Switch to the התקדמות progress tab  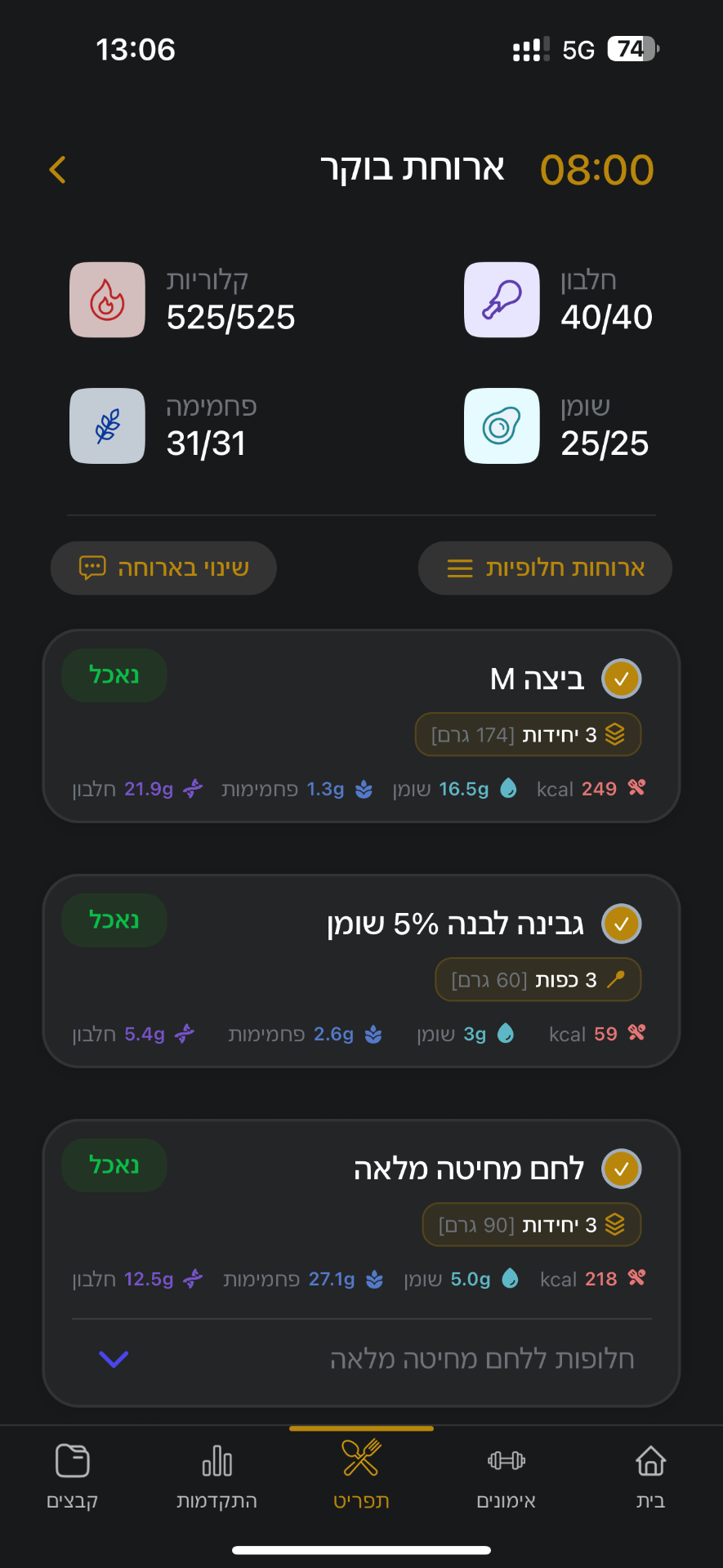216,1477
